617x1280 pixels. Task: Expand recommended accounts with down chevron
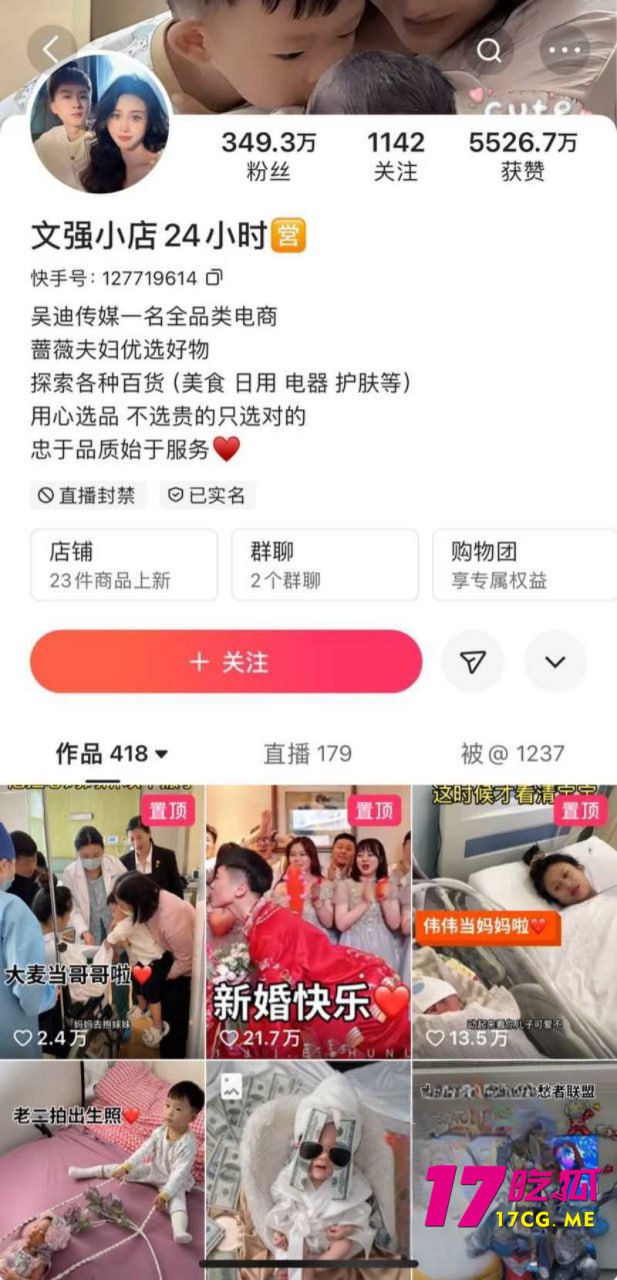(x=555, y=662)
